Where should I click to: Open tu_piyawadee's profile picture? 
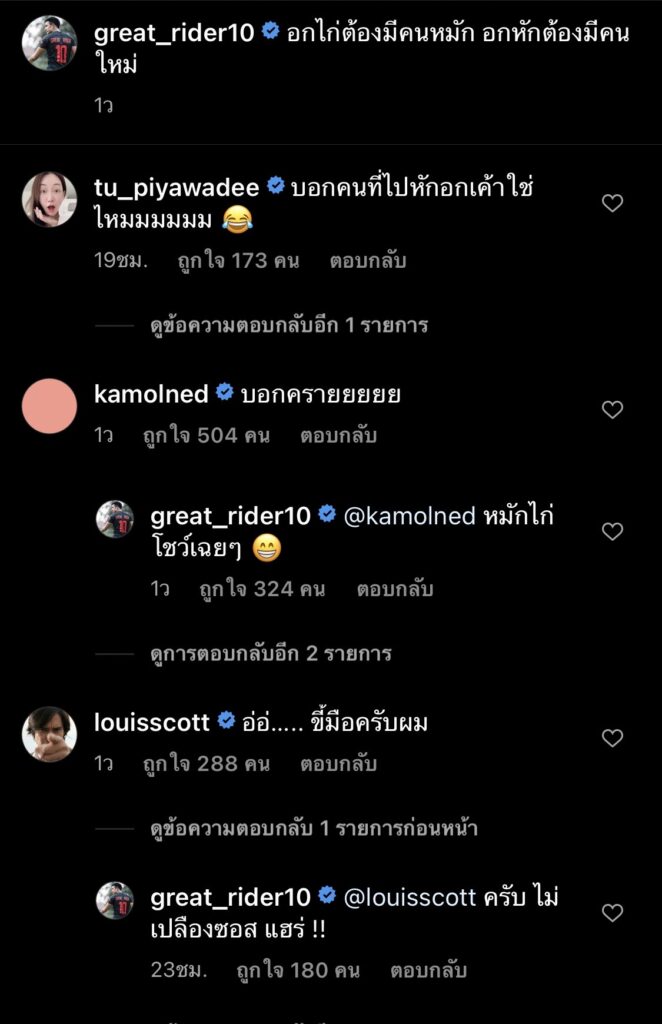49,200
